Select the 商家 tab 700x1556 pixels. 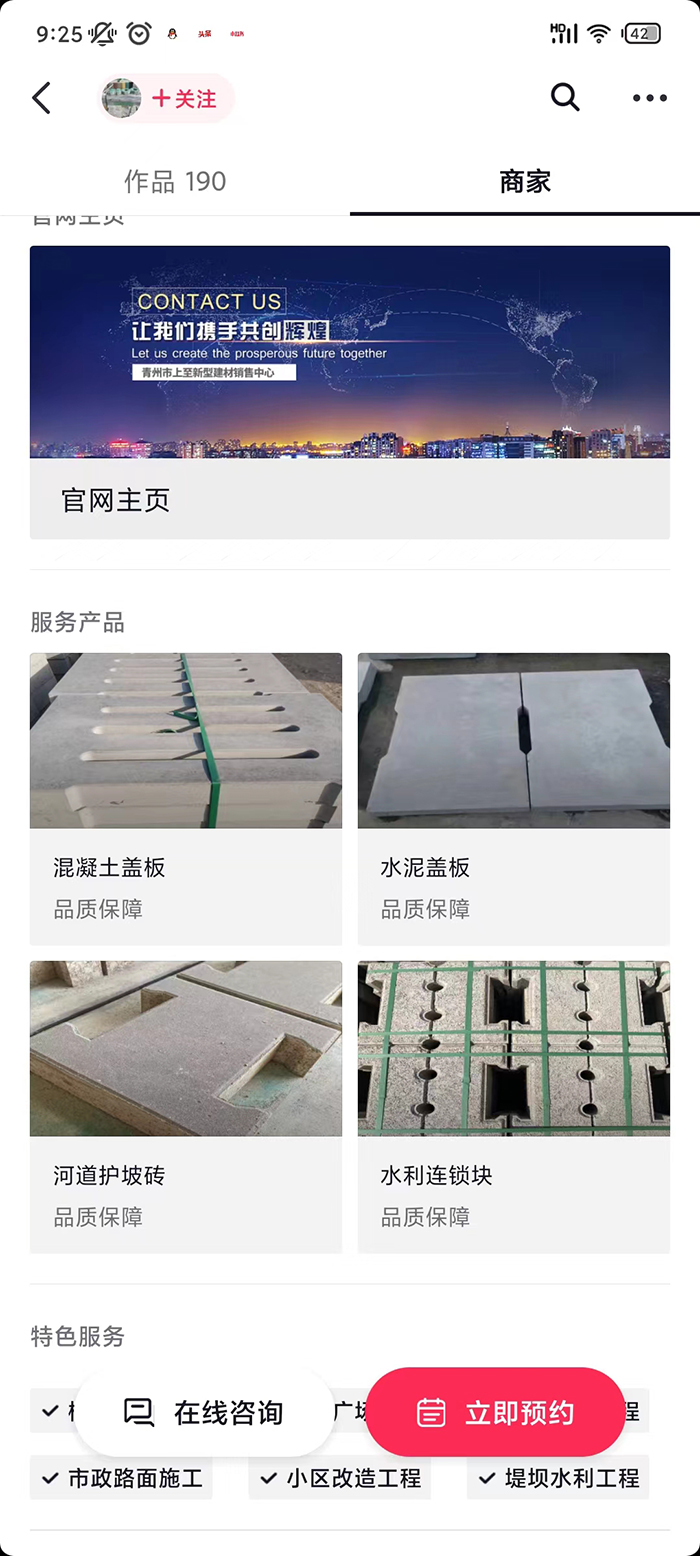[x=525, y=181]
